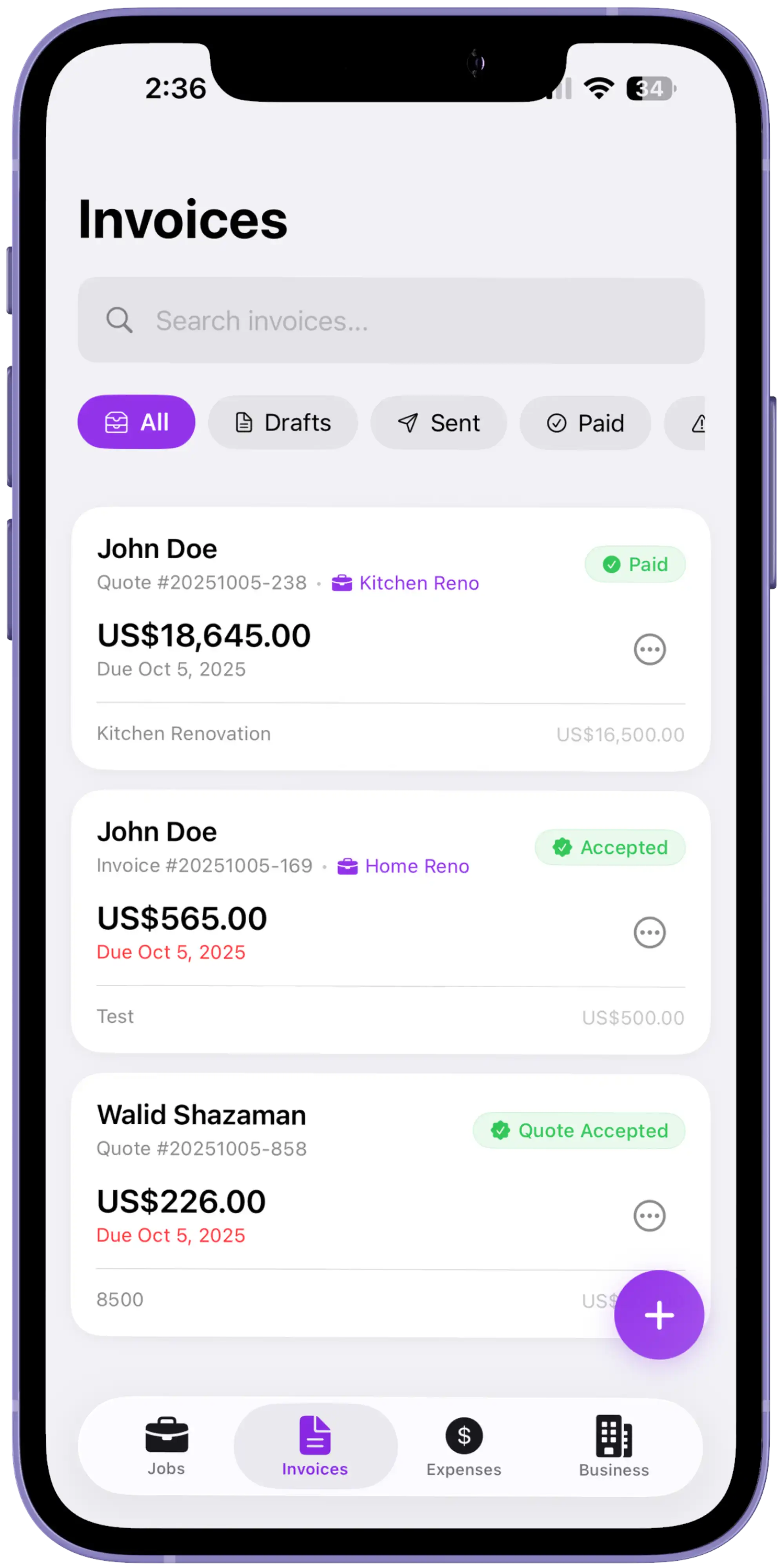Select the Invoices tab
The image size is (783, 1568).
[x=315, y=1446]
